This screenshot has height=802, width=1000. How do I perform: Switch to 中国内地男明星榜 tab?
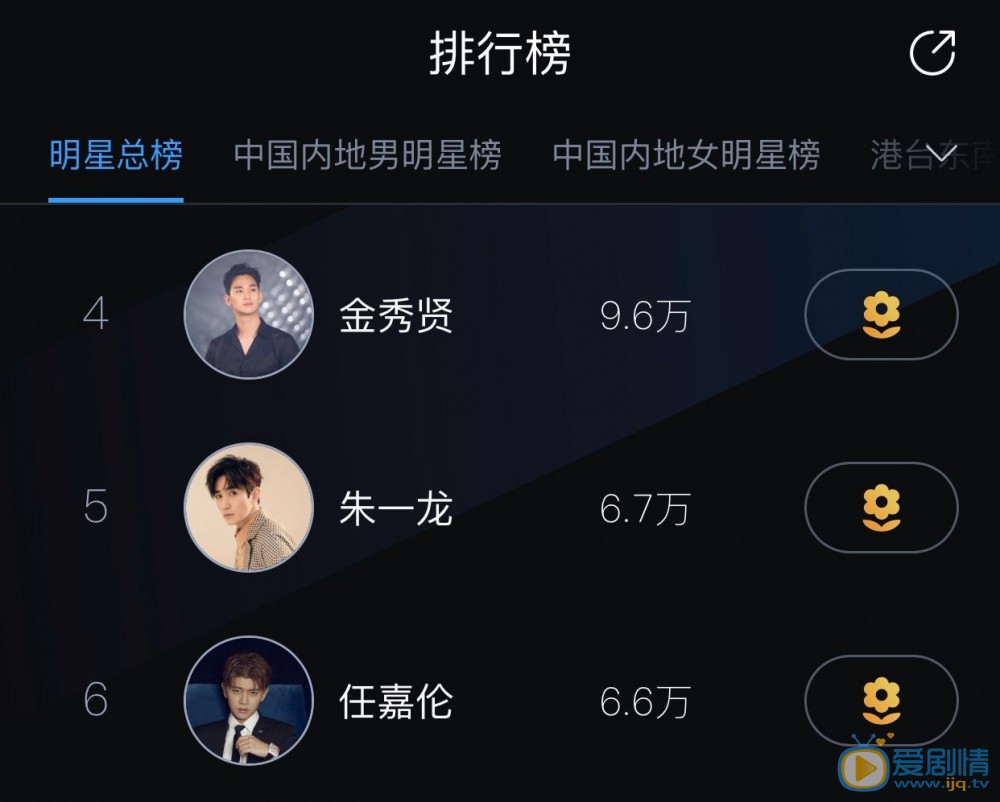tap(367, 157)
